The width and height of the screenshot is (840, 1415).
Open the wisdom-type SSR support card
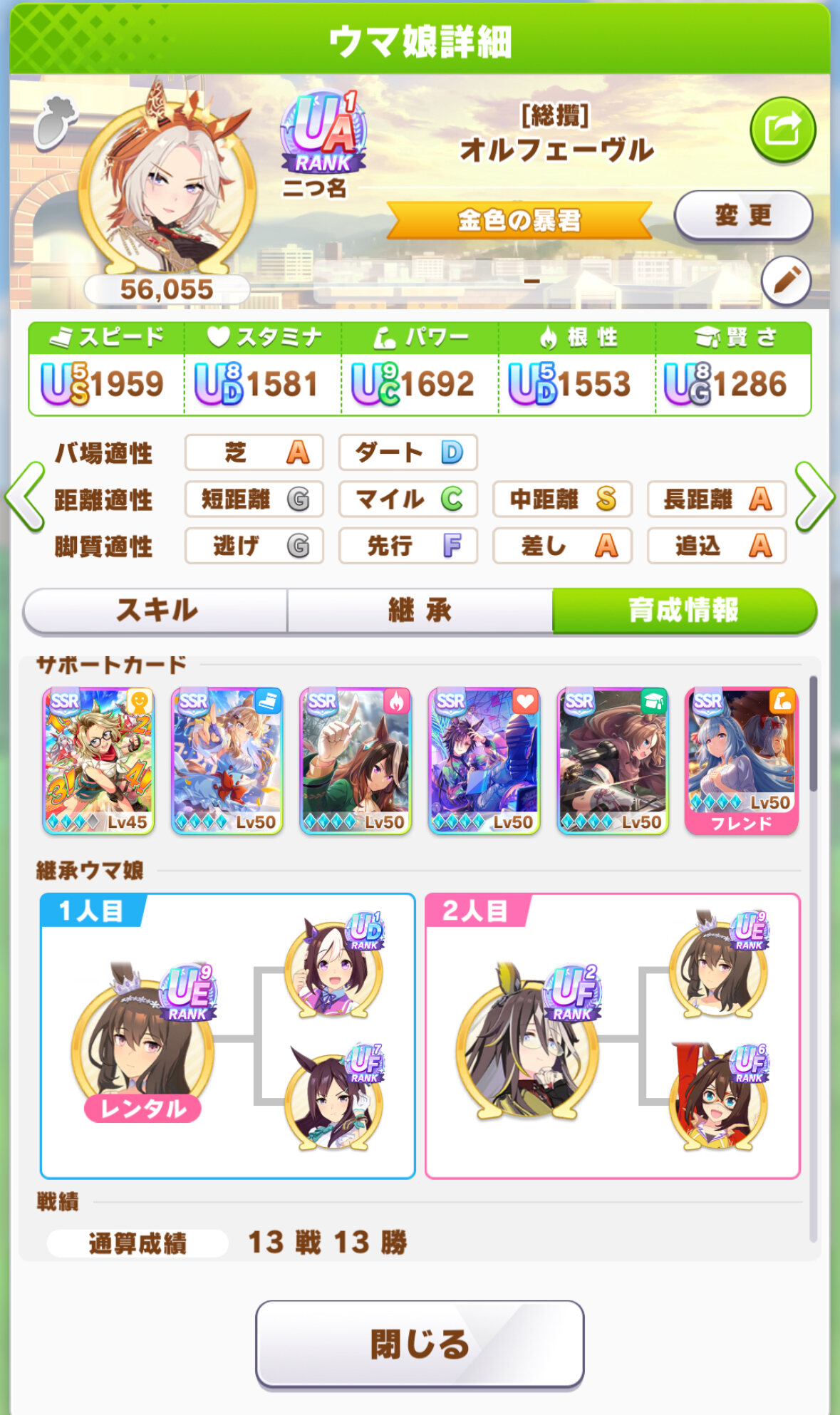click(x=613, y=760)
